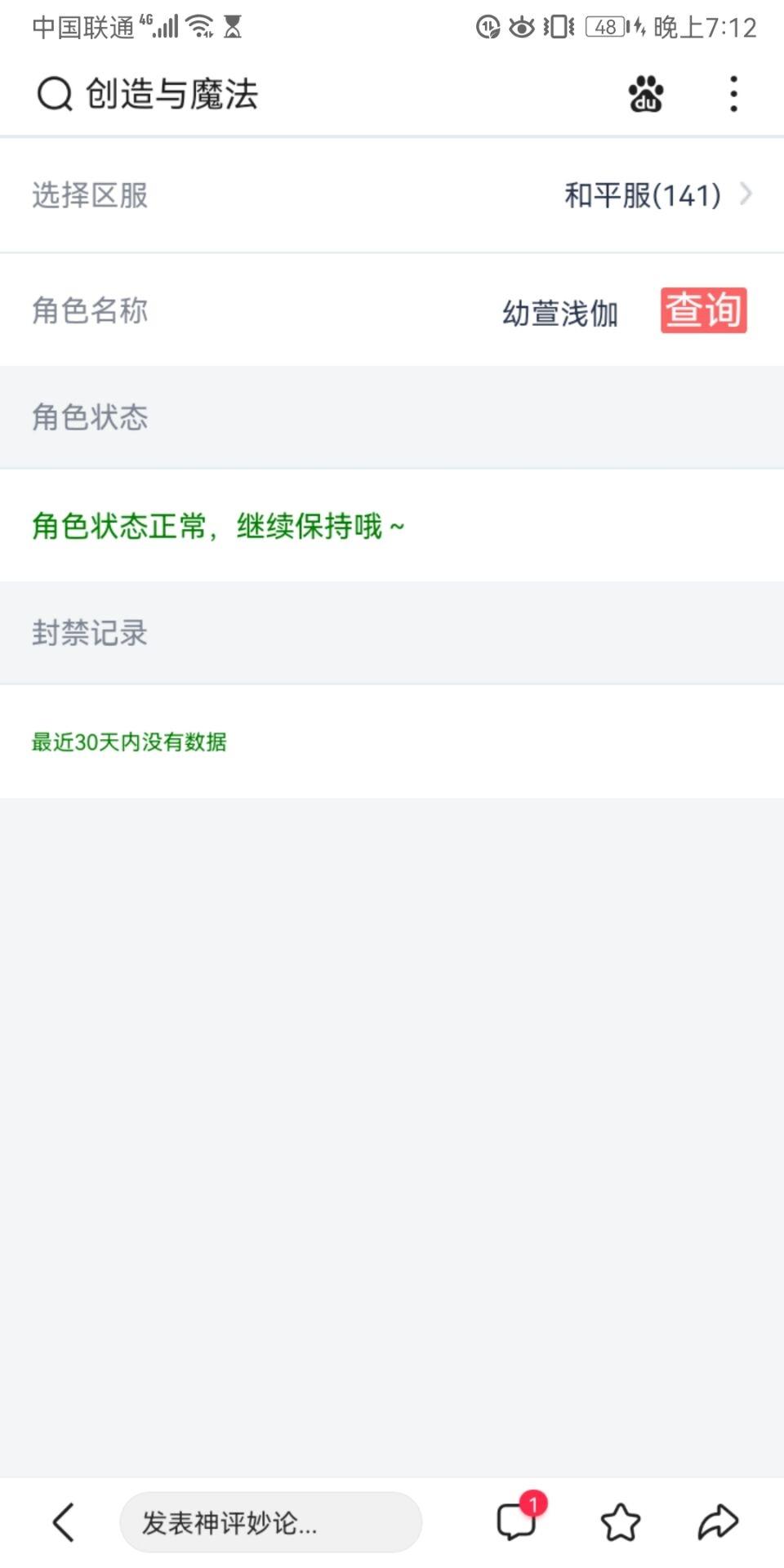This screenshot has height=1568, width=784.
Task: Go back with the bottom arrow
Action: coord(64,1522)
